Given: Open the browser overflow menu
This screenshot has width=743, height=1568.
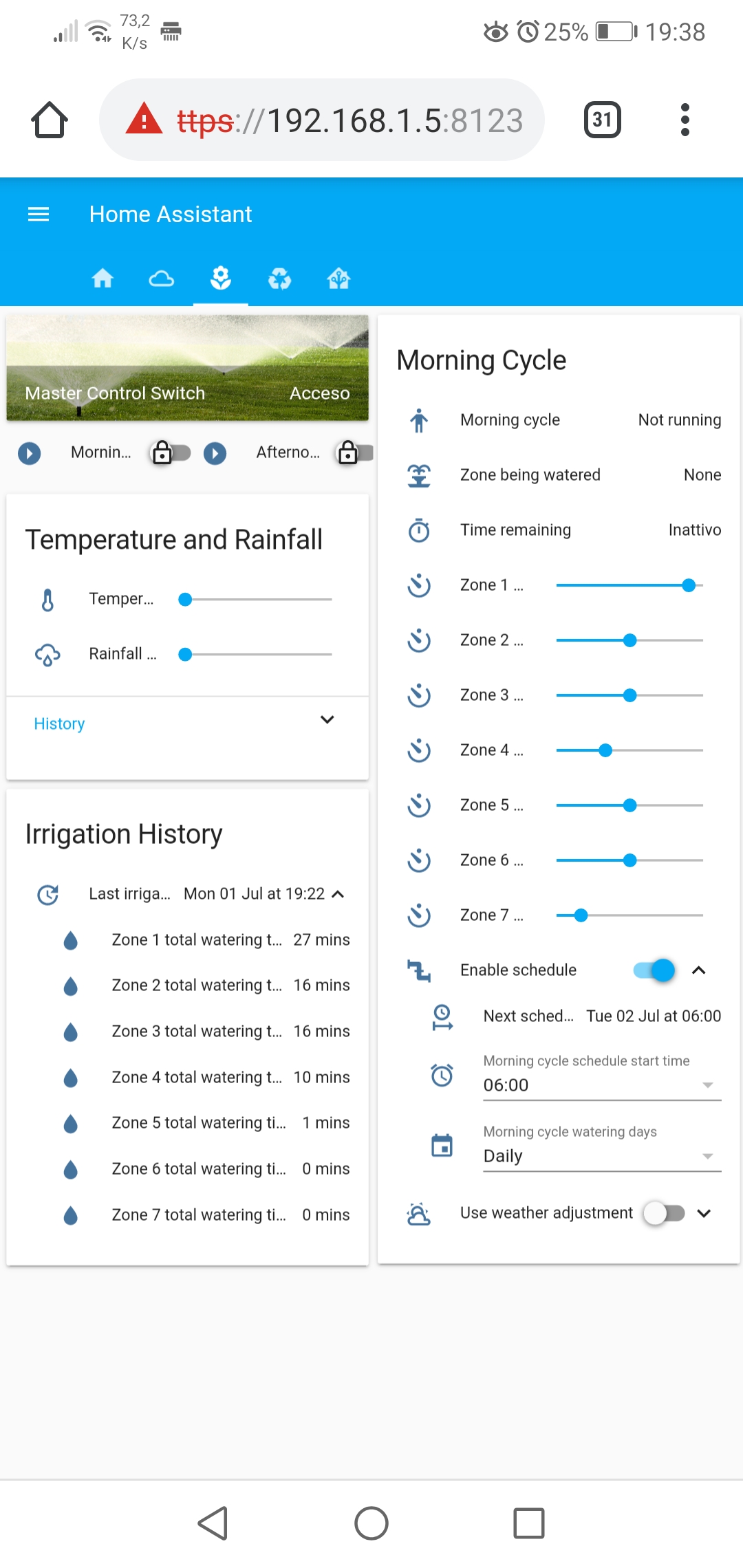Looking at the screenshot, I should point(684,120).
